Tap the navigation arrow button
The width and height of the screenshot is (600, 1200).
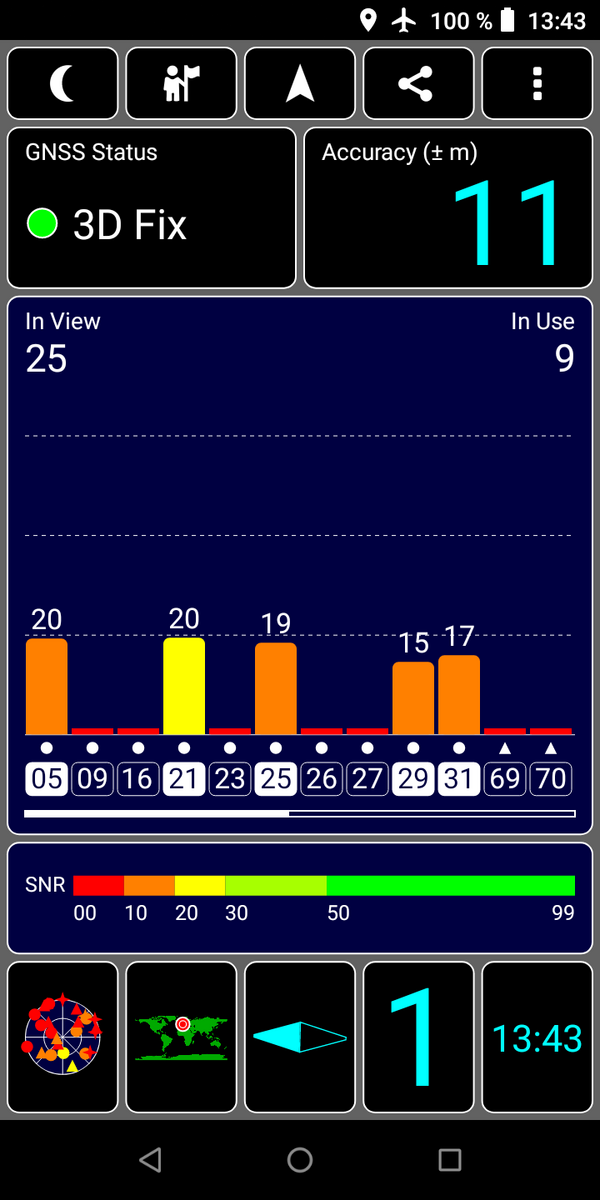[300, 84]
